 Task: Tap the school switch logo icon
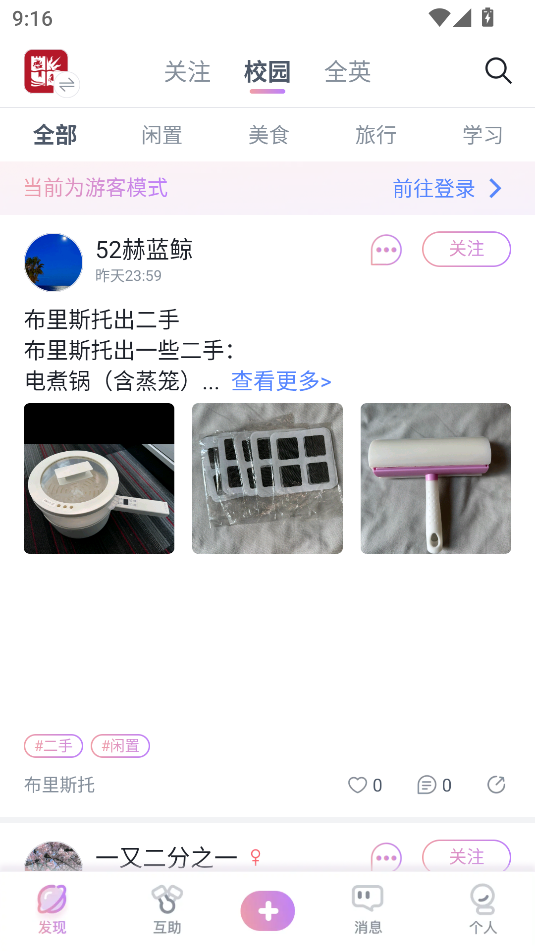pyautogui.click(x=51, y=72)
